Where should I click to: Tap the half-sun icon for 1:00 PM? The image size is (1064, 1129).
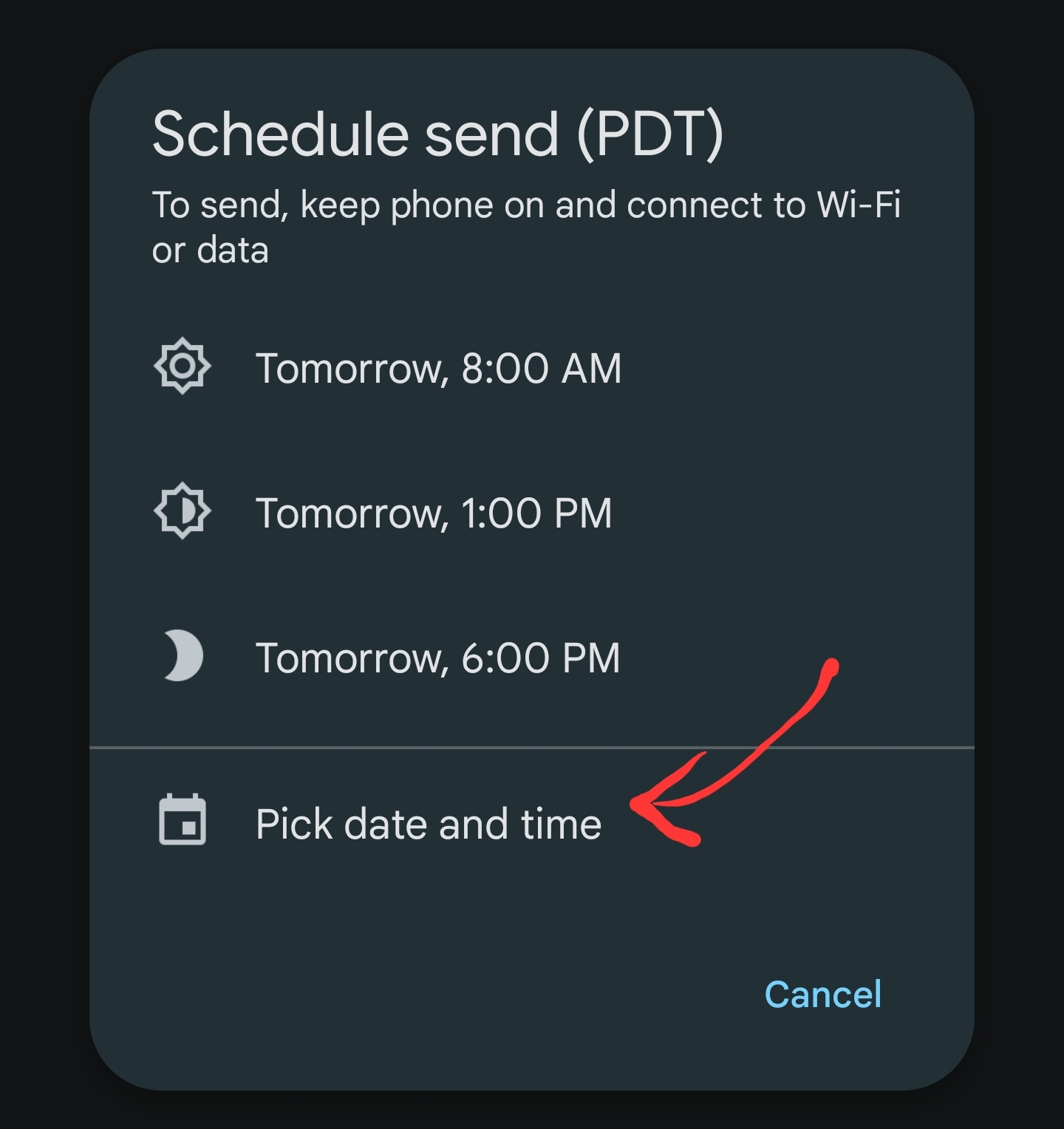tap(181, 511)
